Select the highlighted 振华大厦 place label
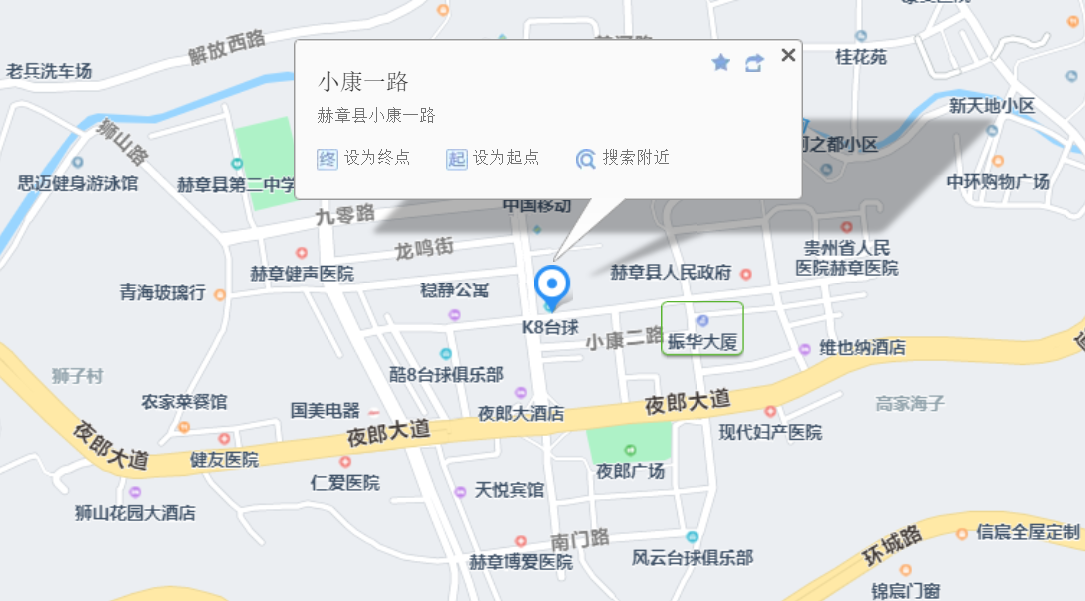This screenshot has width=1085, height=601. click(703, 329)
